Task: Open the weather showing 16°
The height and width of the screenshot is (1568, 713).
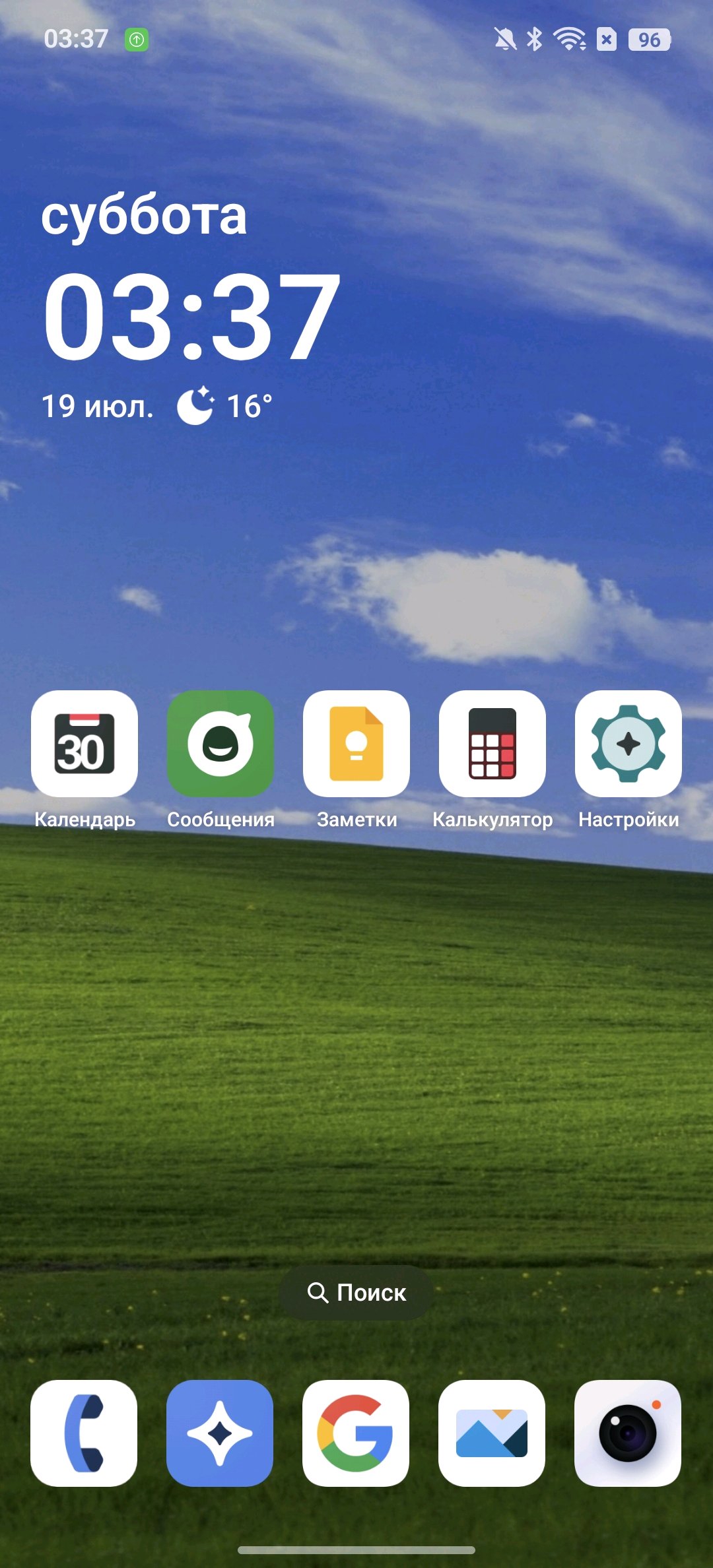Action: [224, 406]
